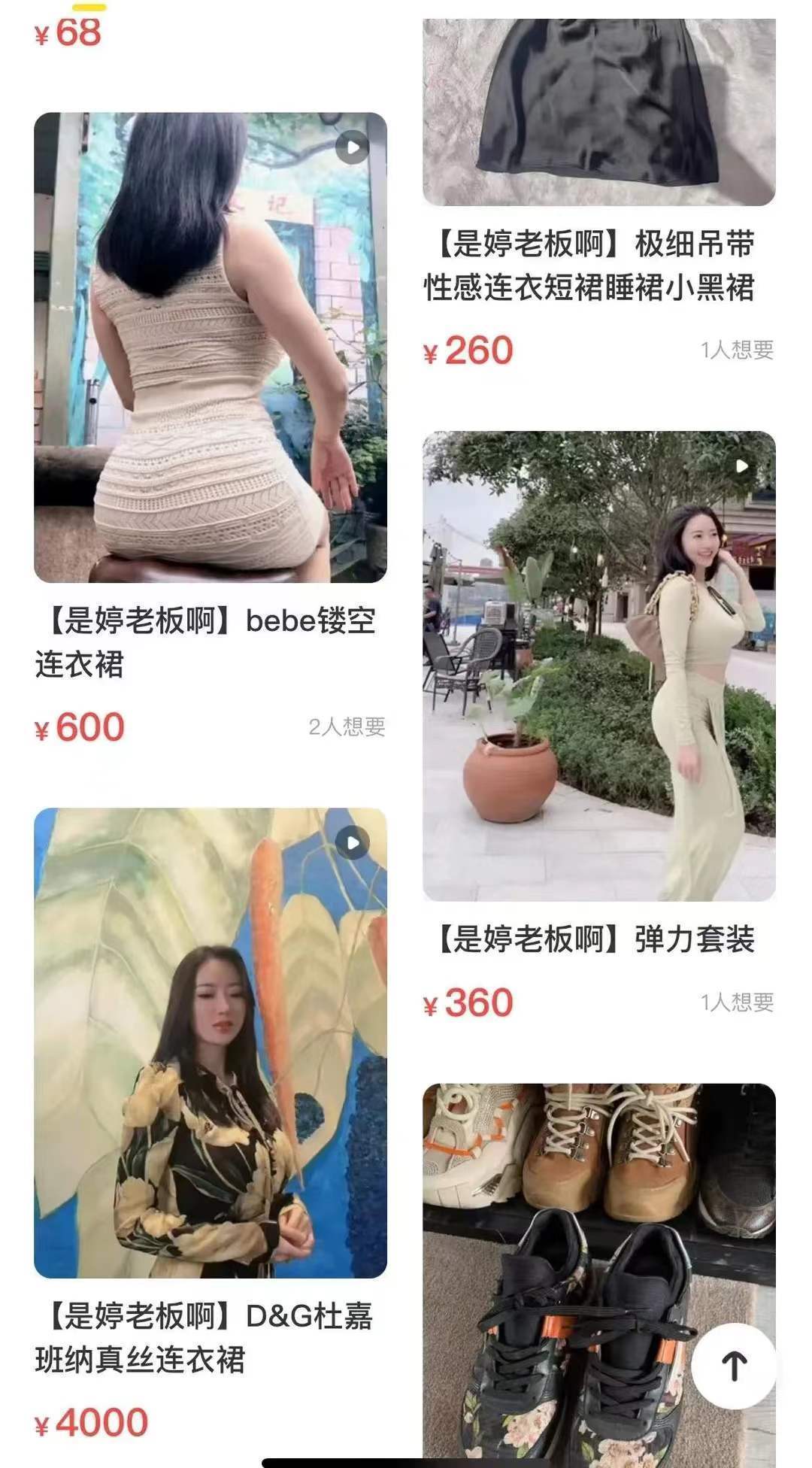812x1468 pixels.
Task: Open the 弹力套装 listing
Action: pyautogui.click(x=598, y=666)
